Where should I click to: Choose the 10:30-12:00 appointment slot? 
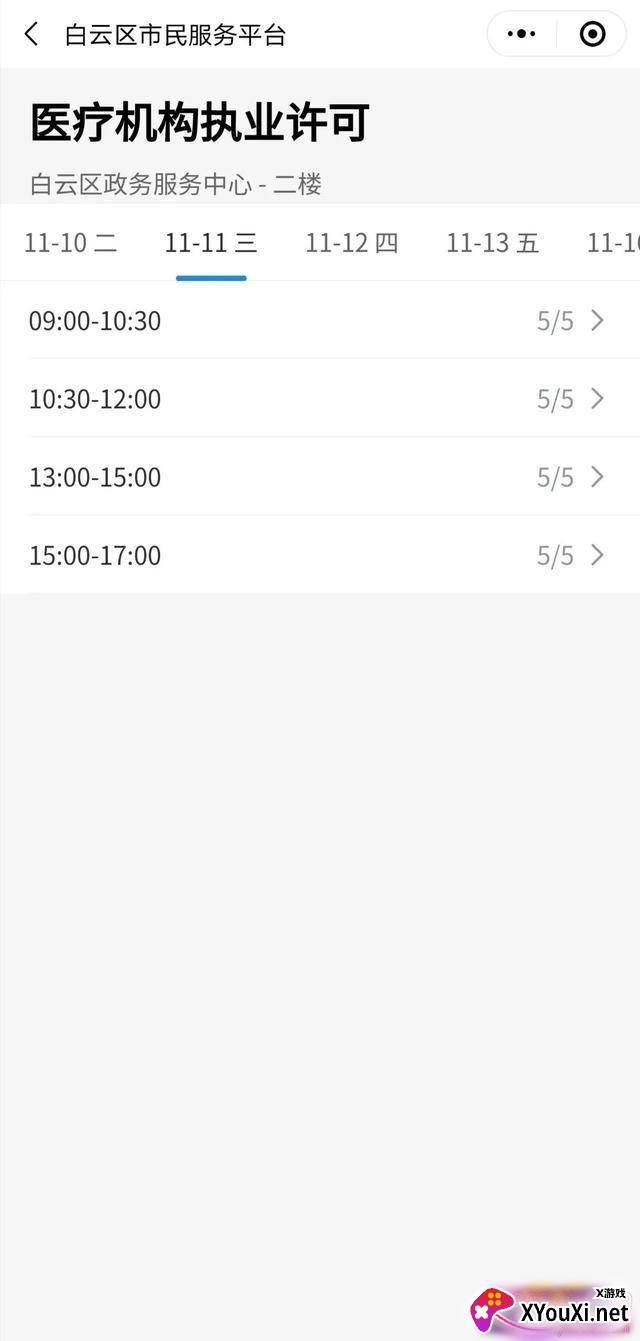click(x=320, y=399)
